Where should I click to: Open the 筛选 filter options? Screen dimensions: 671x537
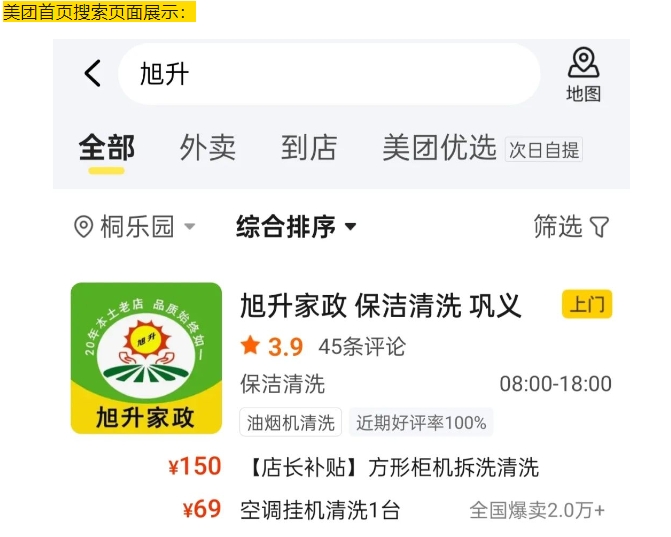570,227
